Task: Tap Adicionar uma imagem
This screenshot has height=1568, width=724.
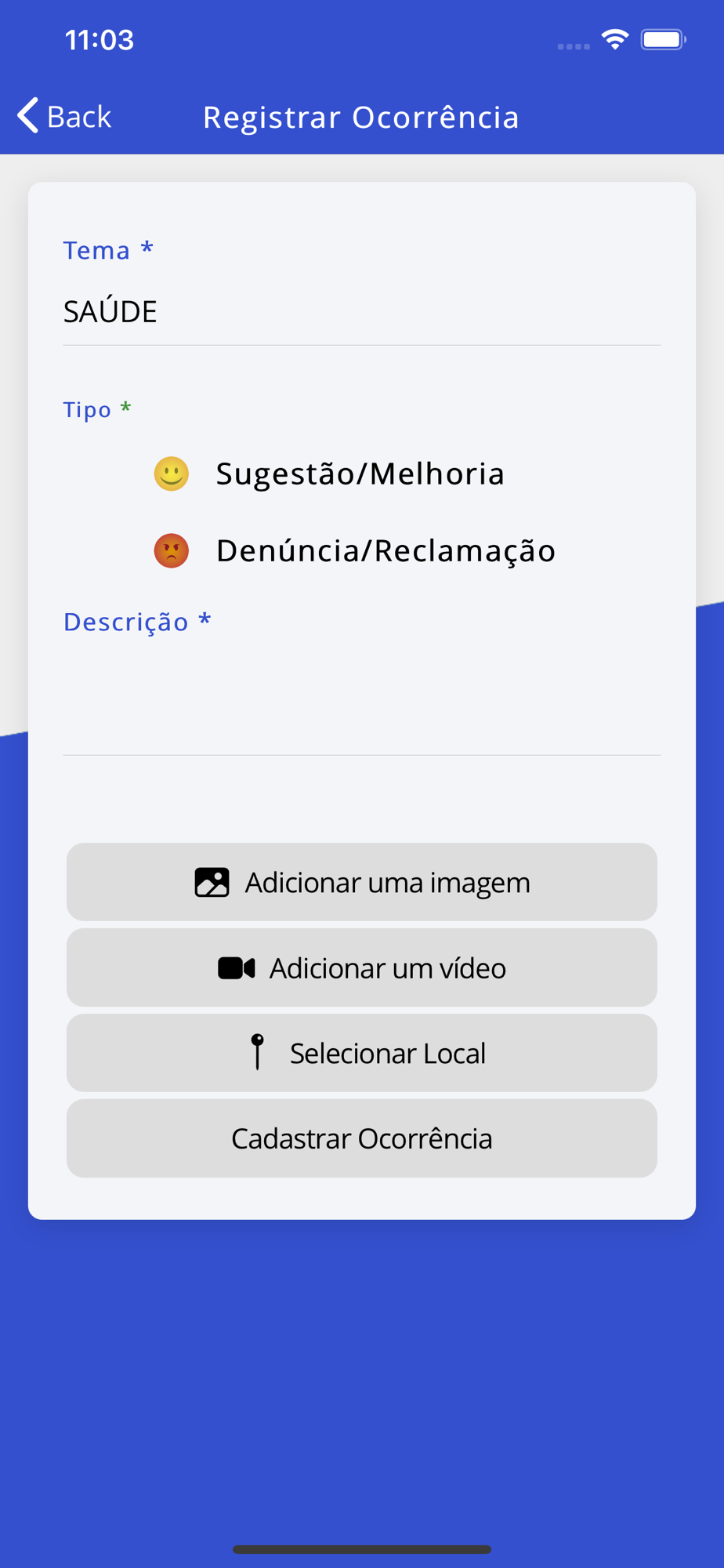Action: [361, 882]
